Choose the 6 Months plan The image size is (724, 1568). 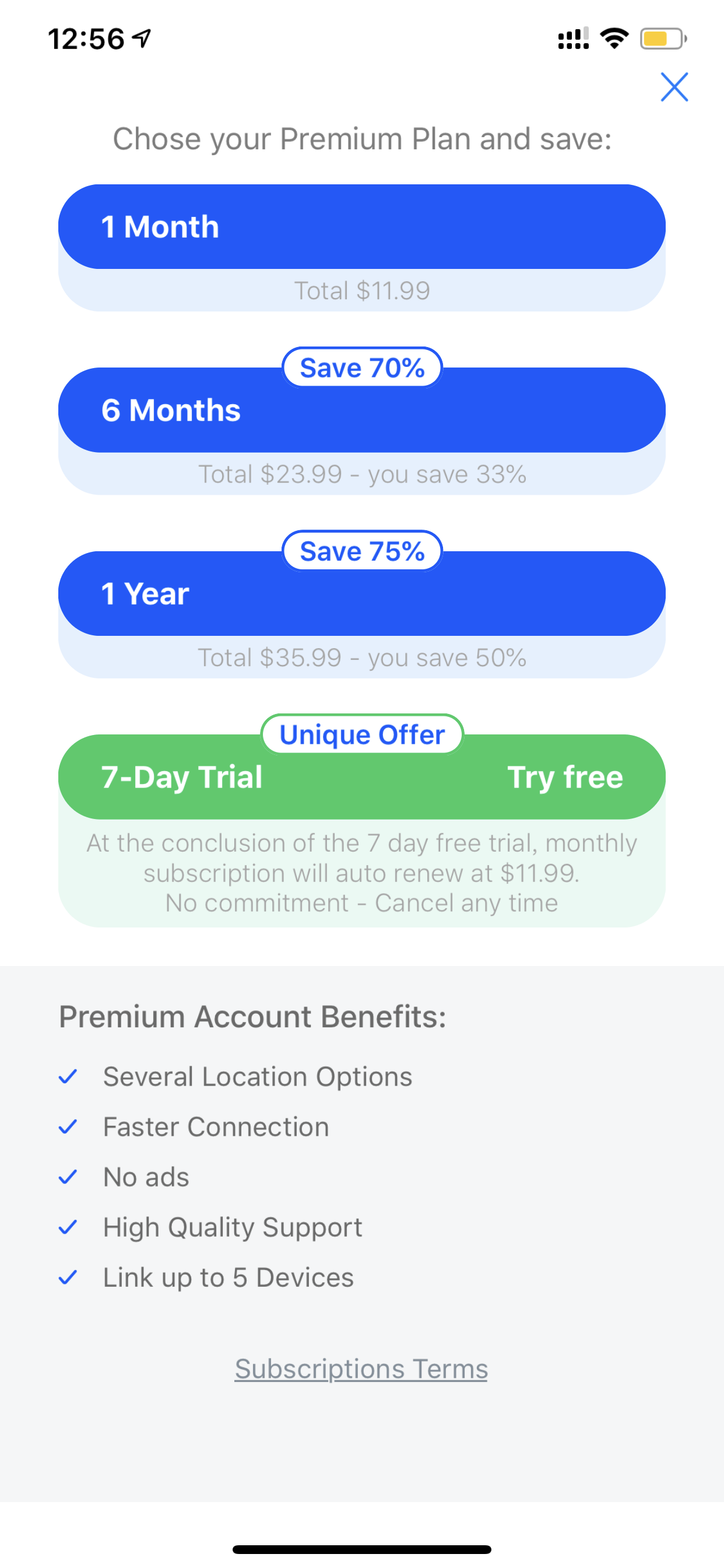pyautogui.click(x=361, y=409)
